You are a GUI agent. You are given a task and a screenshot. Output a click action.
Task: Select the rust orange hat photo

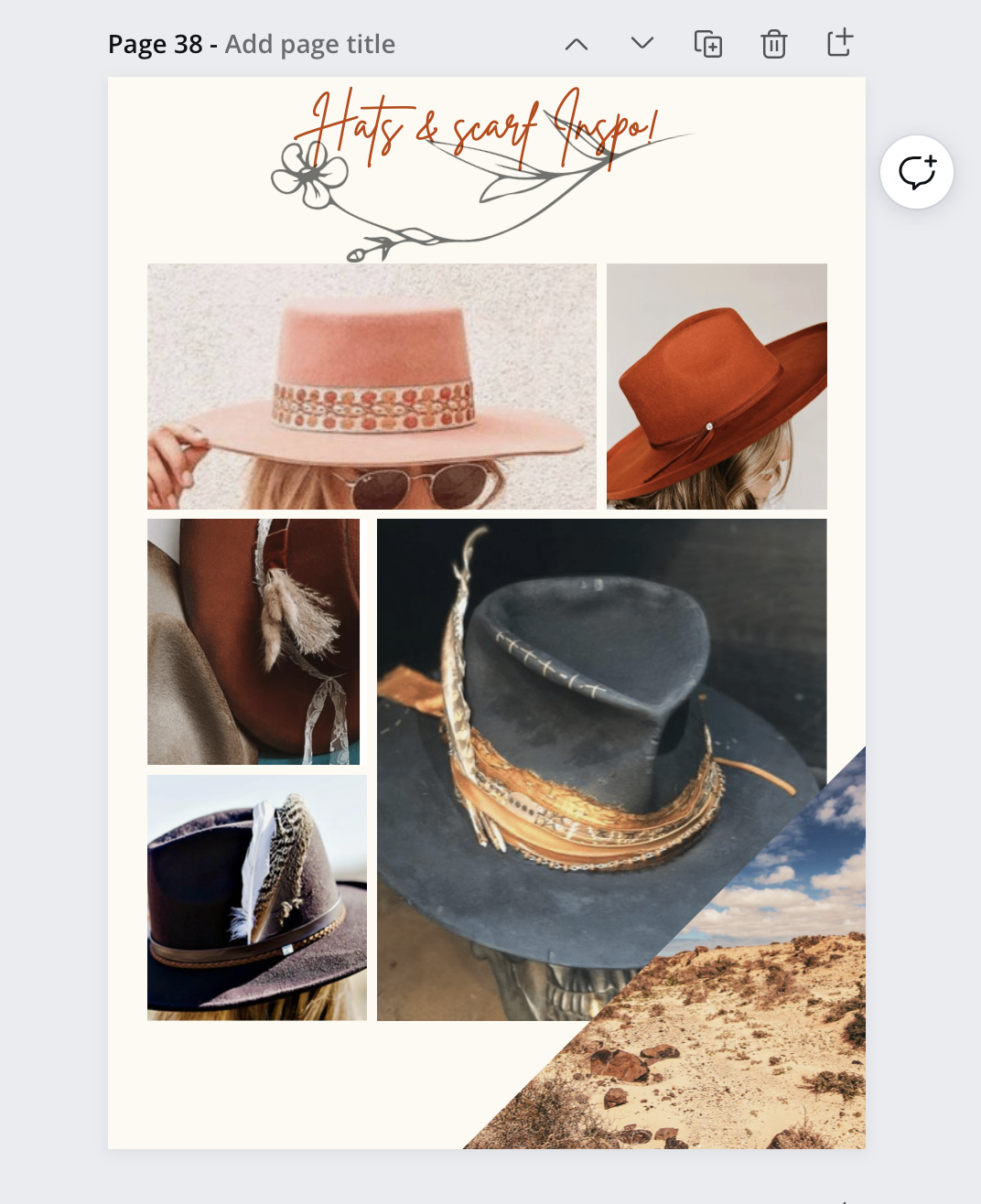pyautogui.click(x=717, y=386)
